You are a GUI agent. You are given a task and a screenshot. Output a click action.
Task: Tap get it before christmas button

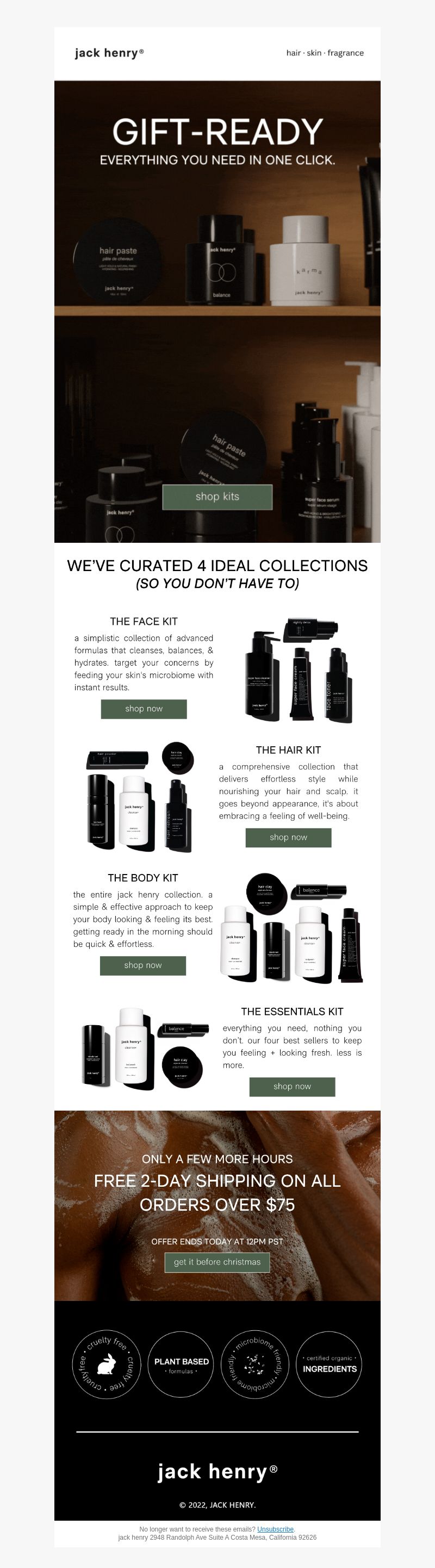pos(217,1262)
